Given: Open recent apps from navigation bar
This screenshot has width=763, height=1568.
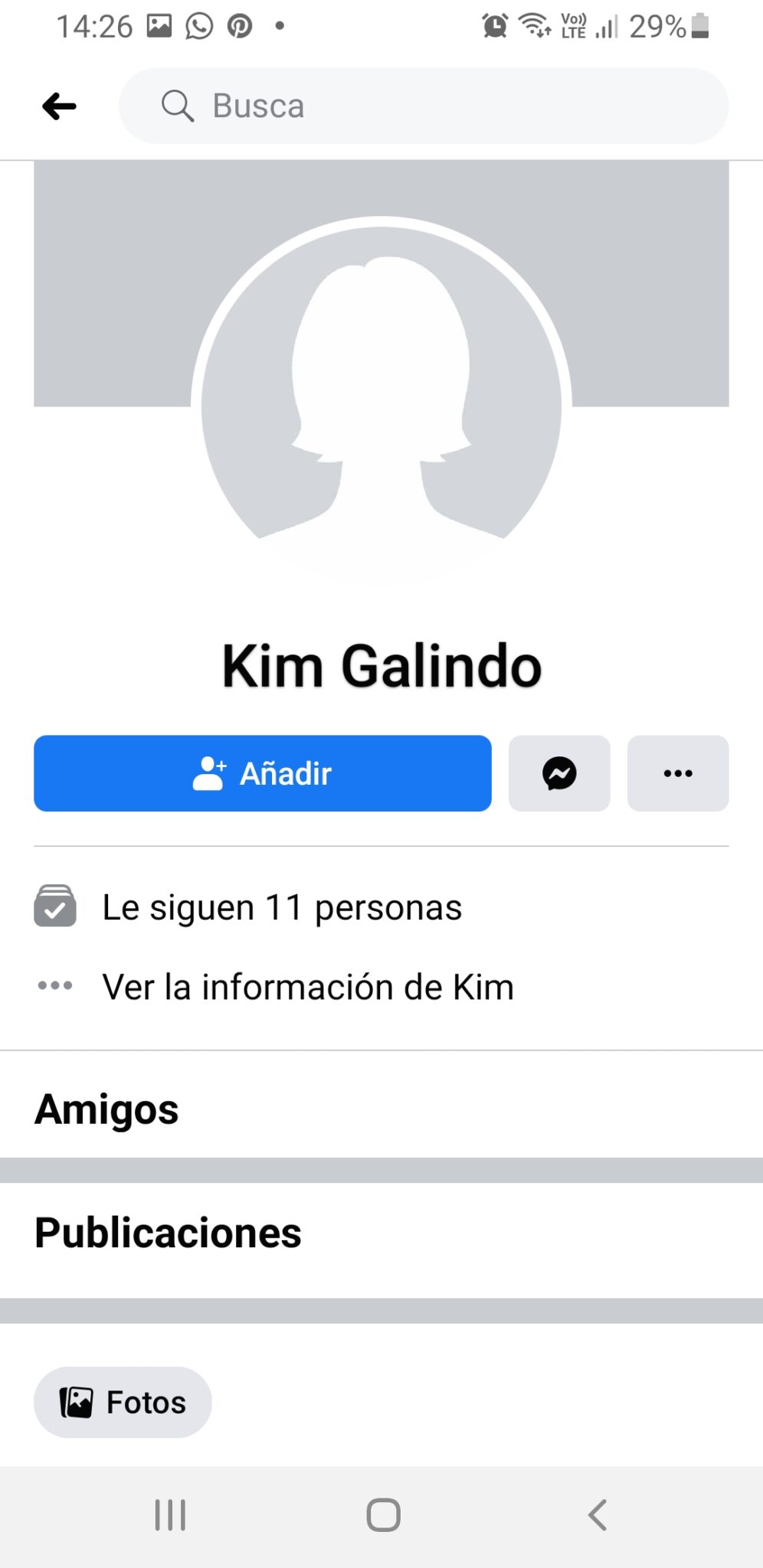Looking at the screenshot, I should [170, 1514].
